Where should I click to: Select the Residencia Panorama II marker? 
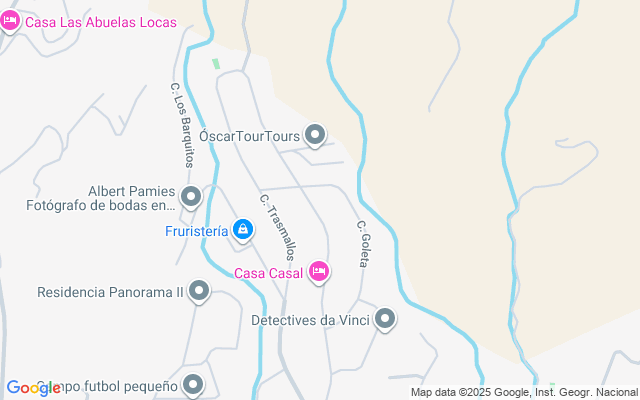[x=199, y=292]
